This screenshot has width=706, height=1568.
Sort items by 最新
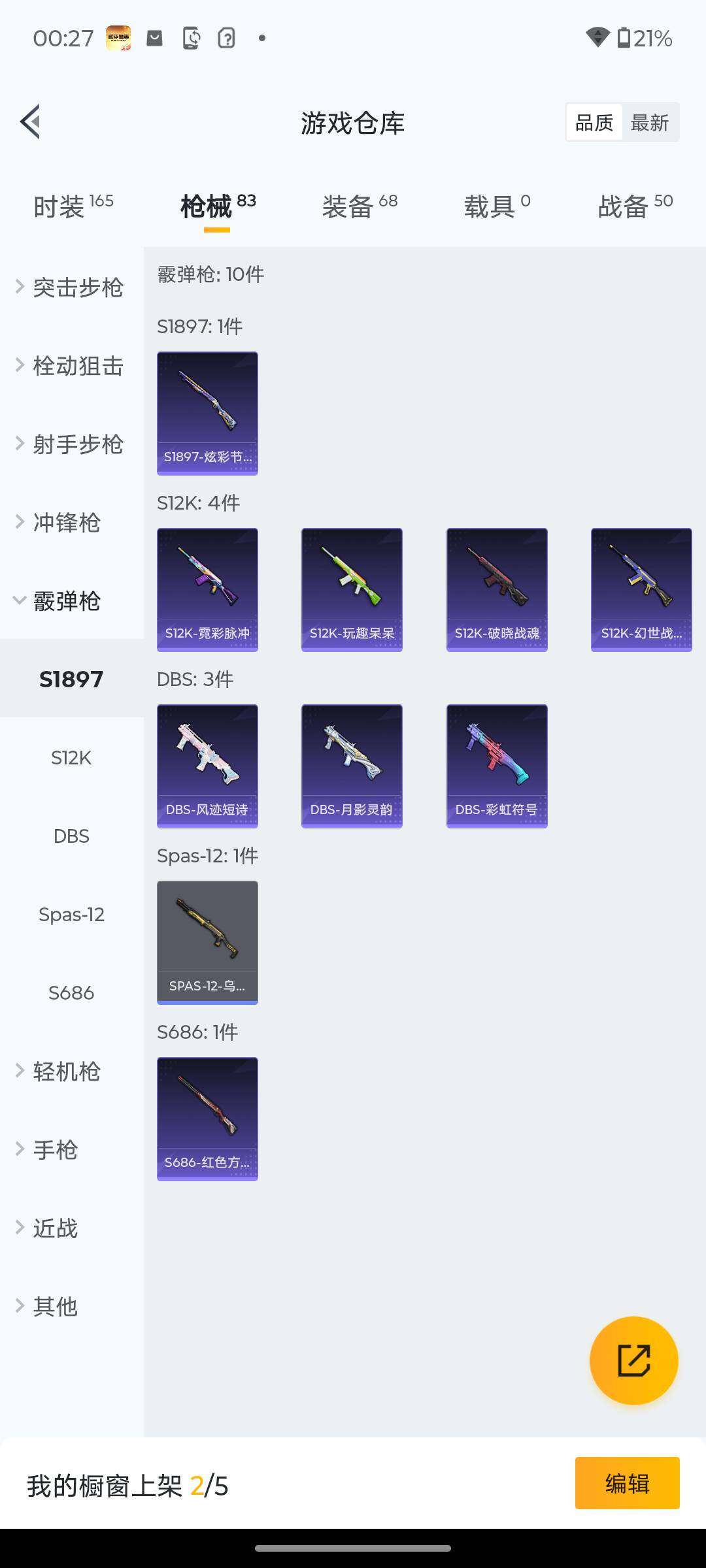tap(649, 122)
